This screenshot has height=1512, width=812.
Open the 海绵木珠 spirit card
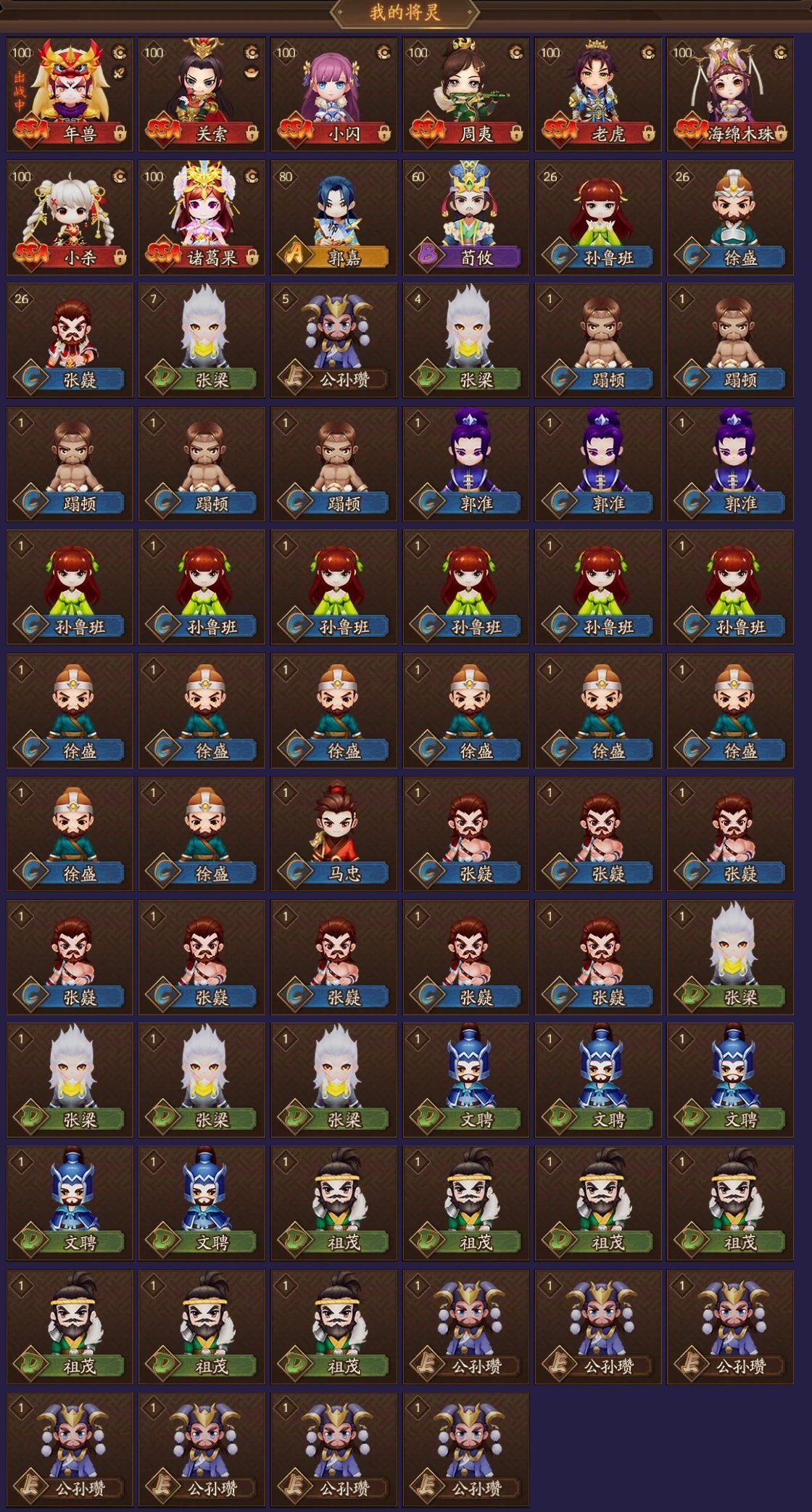(x=730, y=94)
